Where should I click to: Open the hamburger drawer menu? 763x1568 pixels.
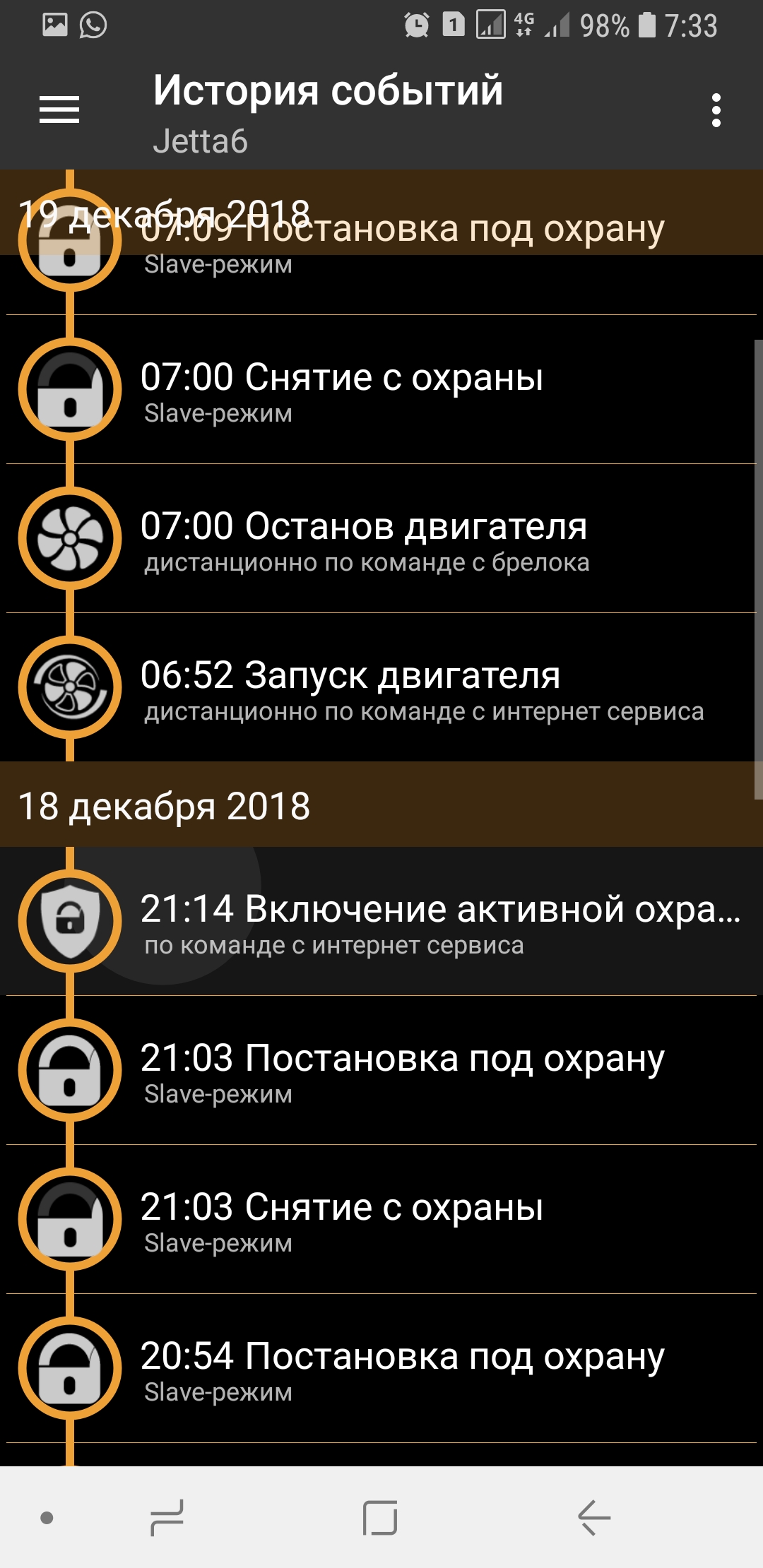coord(59,110)
